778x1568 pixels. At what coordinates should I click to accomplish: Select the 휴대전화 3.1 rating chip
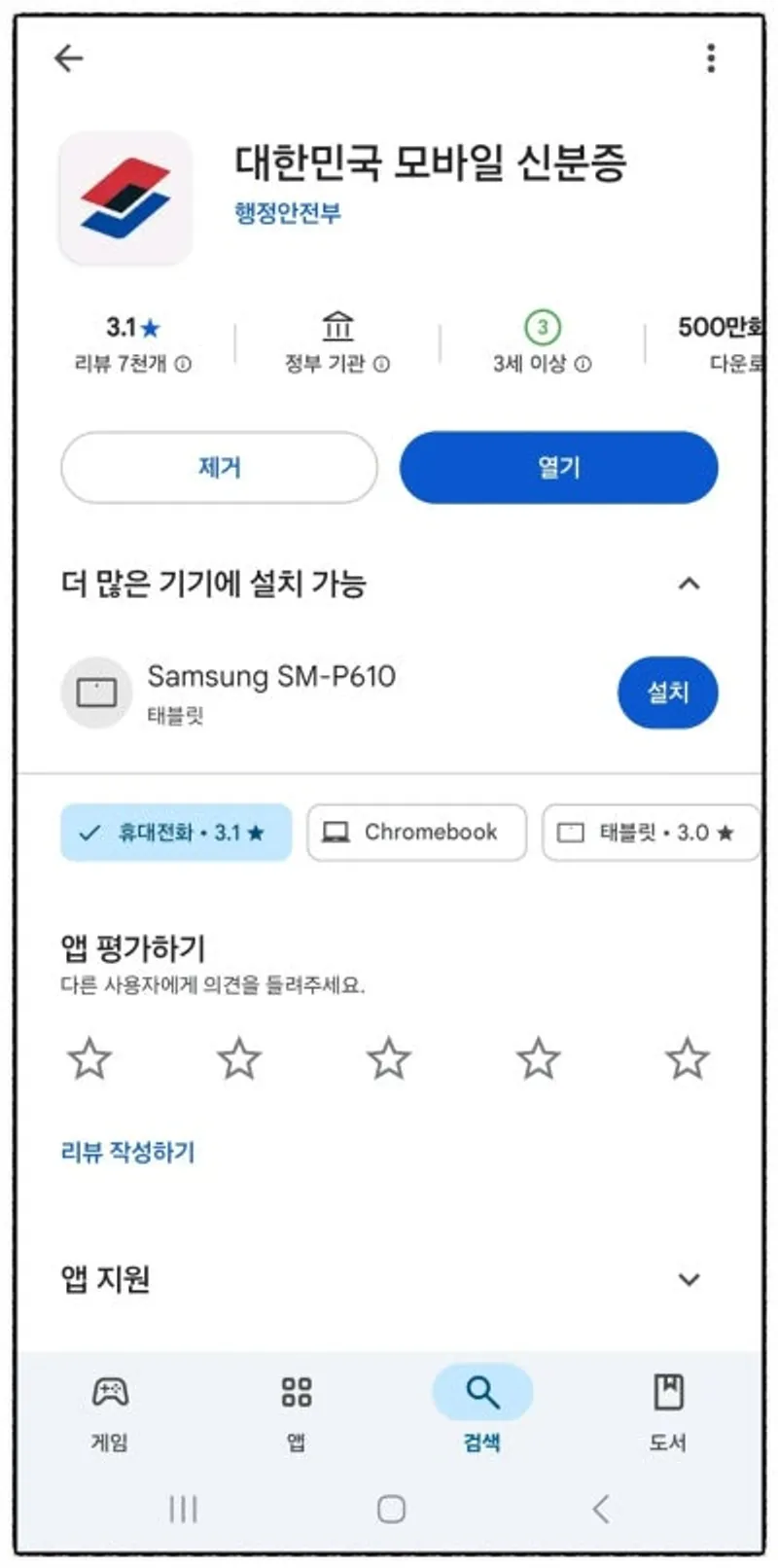(x=176, y=833)
